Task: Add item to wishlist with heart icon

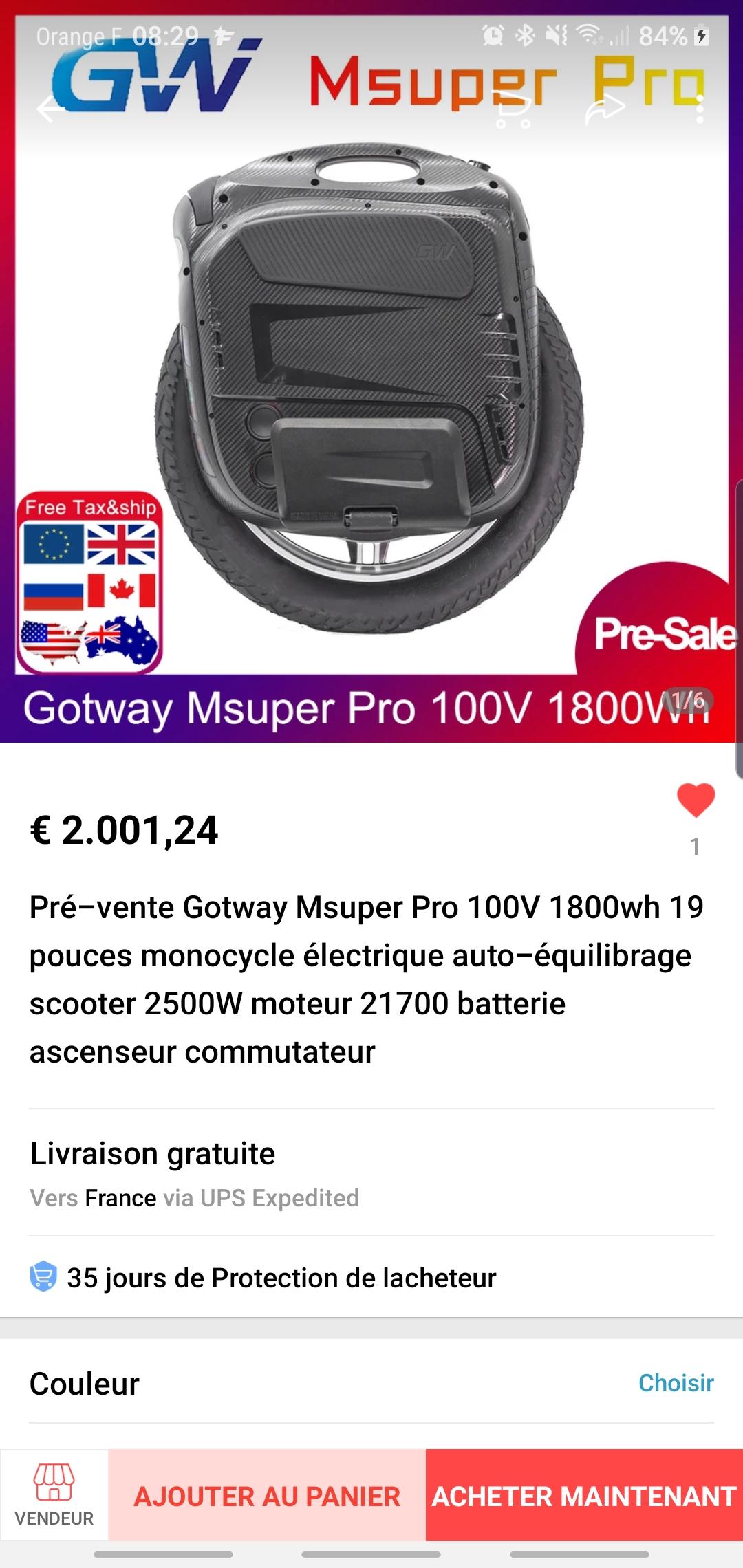Action: pos(696,801)
